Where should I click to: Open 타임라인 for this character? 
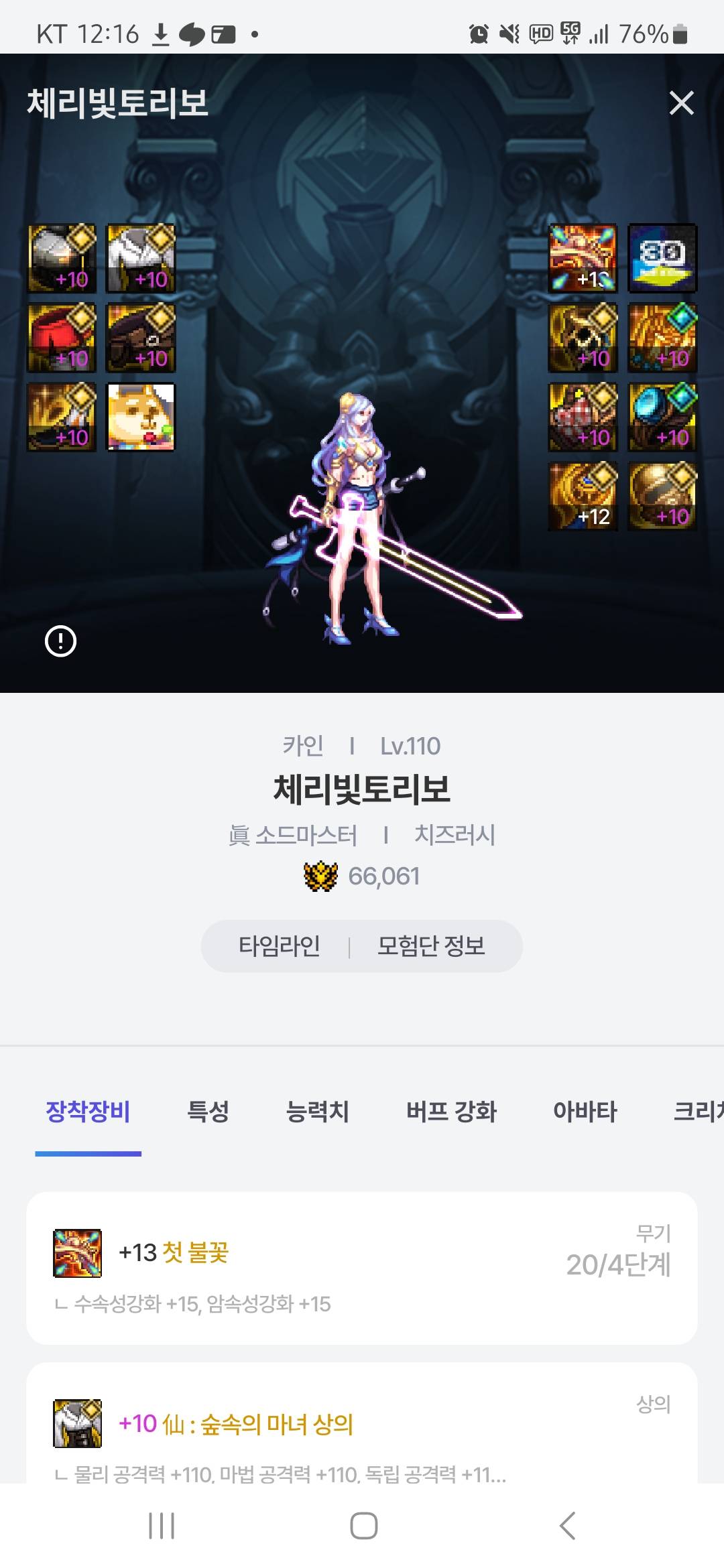[280, 946]
